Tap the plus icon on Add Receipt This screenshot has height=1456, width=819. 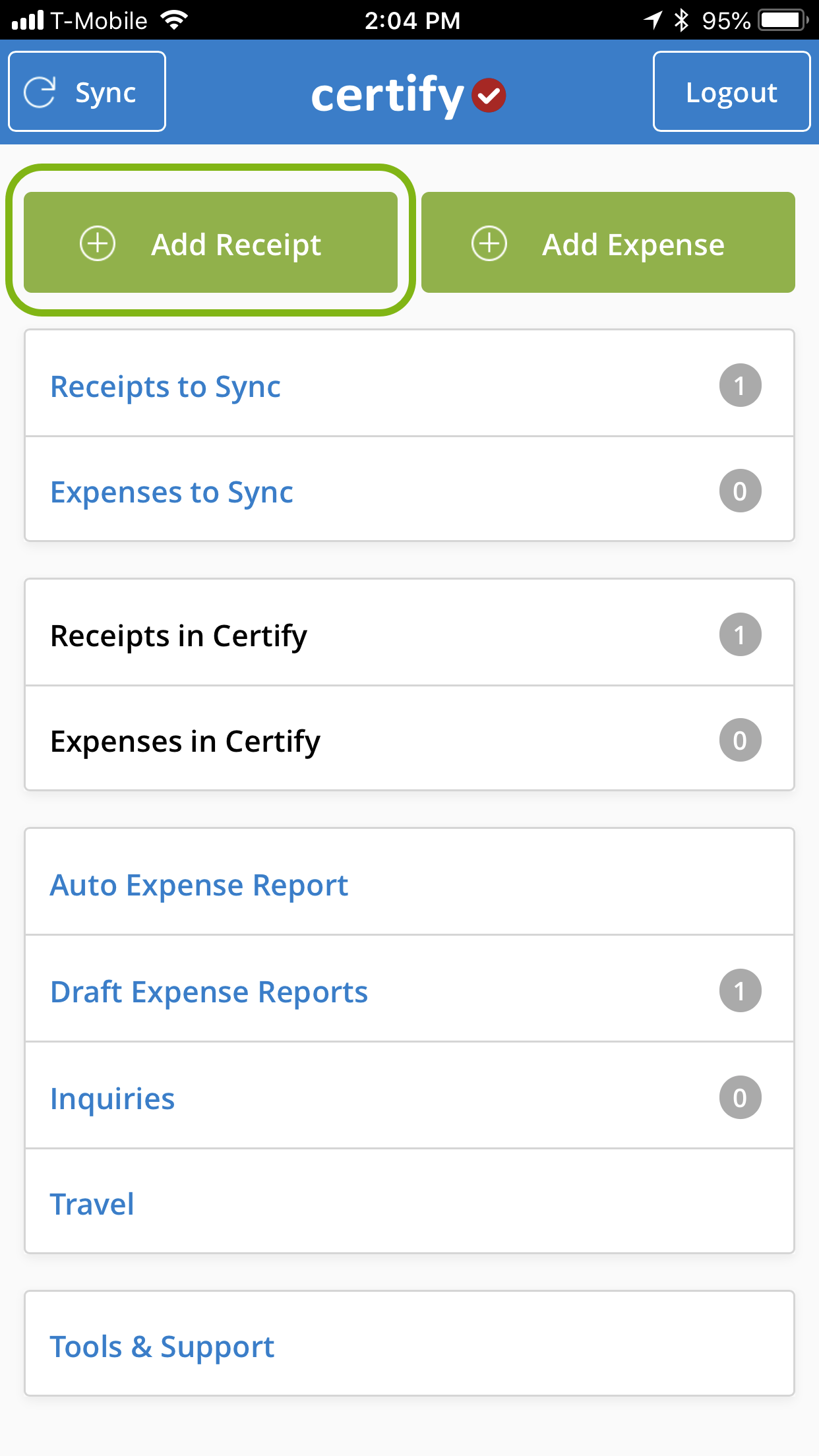point(98,243)
